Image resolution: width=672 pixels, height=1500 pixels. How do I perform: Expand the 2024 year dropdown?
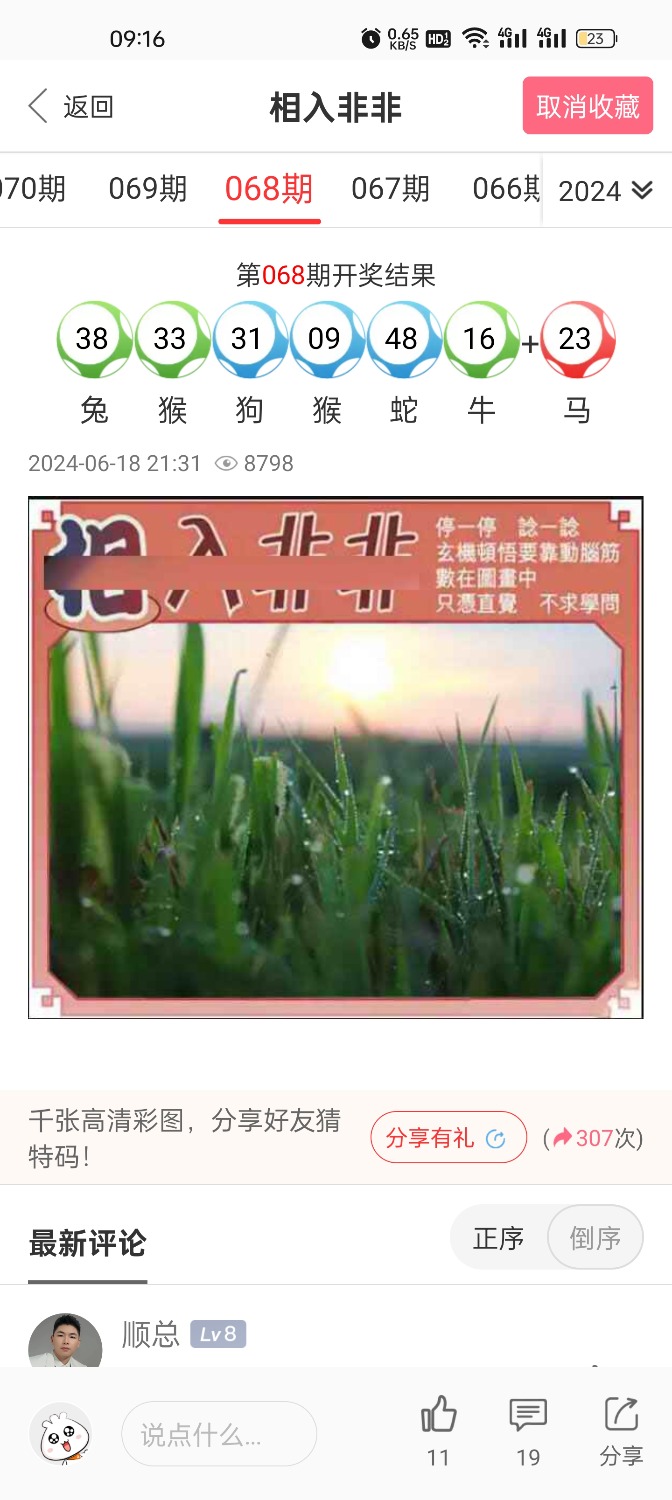coord(605,190)
